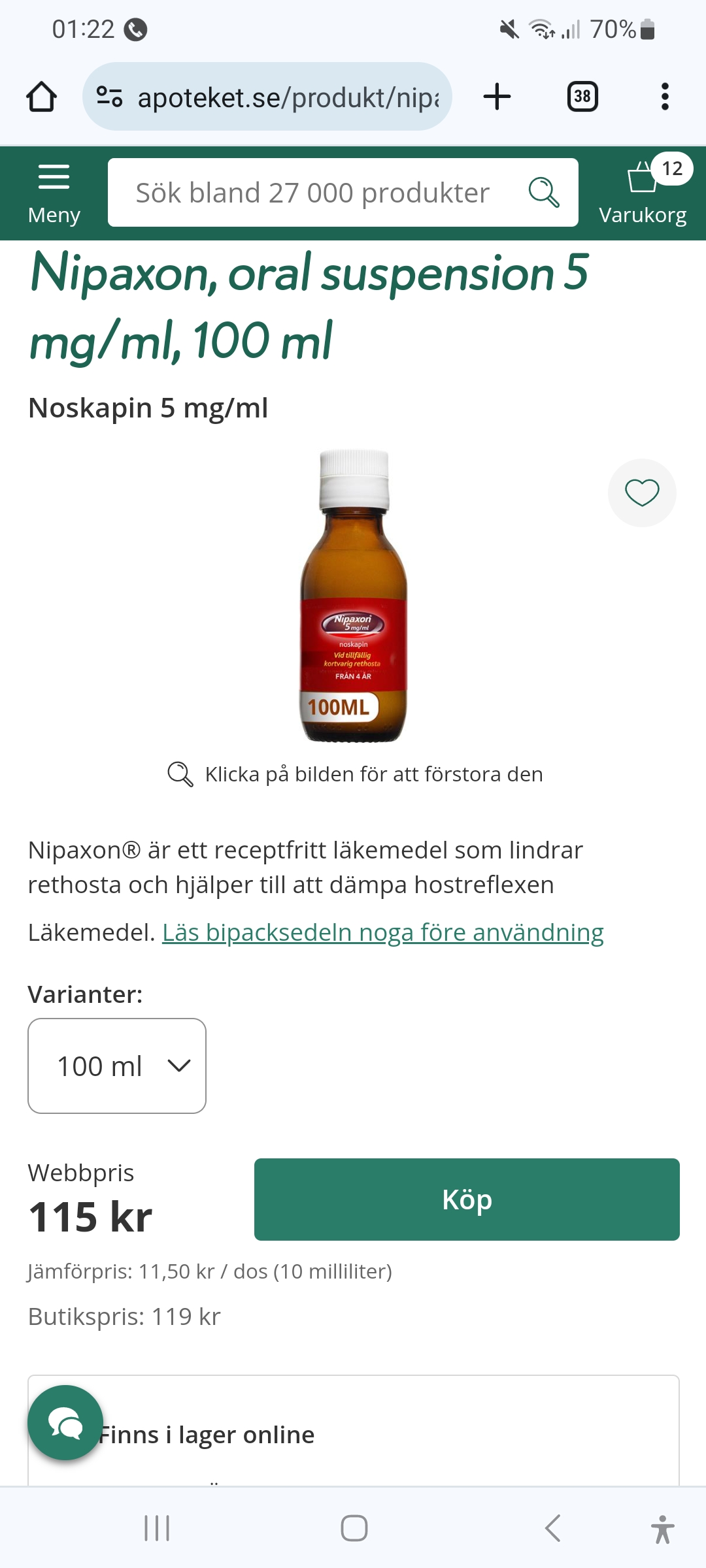Add Nipaxon to favorites with heart icon
The height and width of the screenshot is (1568, 706).
642,493
